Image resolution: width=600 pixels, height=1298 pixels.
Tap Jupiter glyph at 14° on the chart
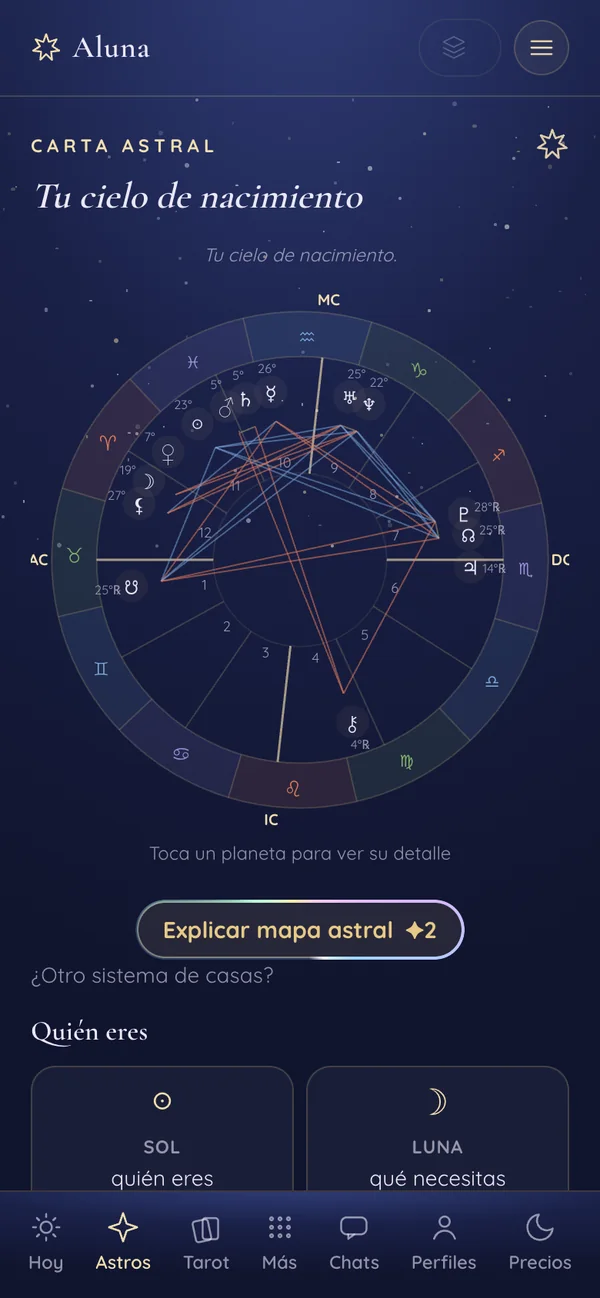(x=469, y=568)
